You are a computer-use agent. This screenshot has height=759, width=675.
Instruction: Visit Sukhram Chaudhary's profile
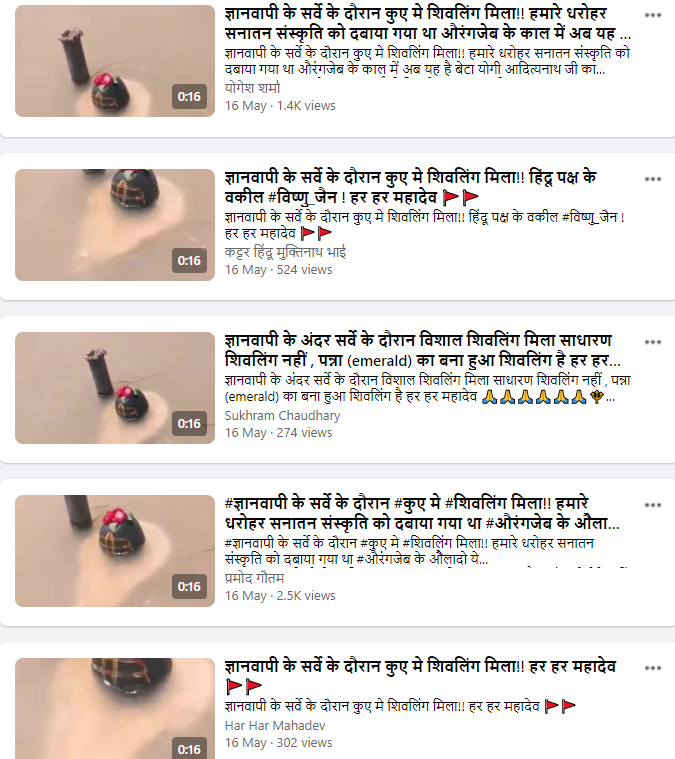click(282, 415)
